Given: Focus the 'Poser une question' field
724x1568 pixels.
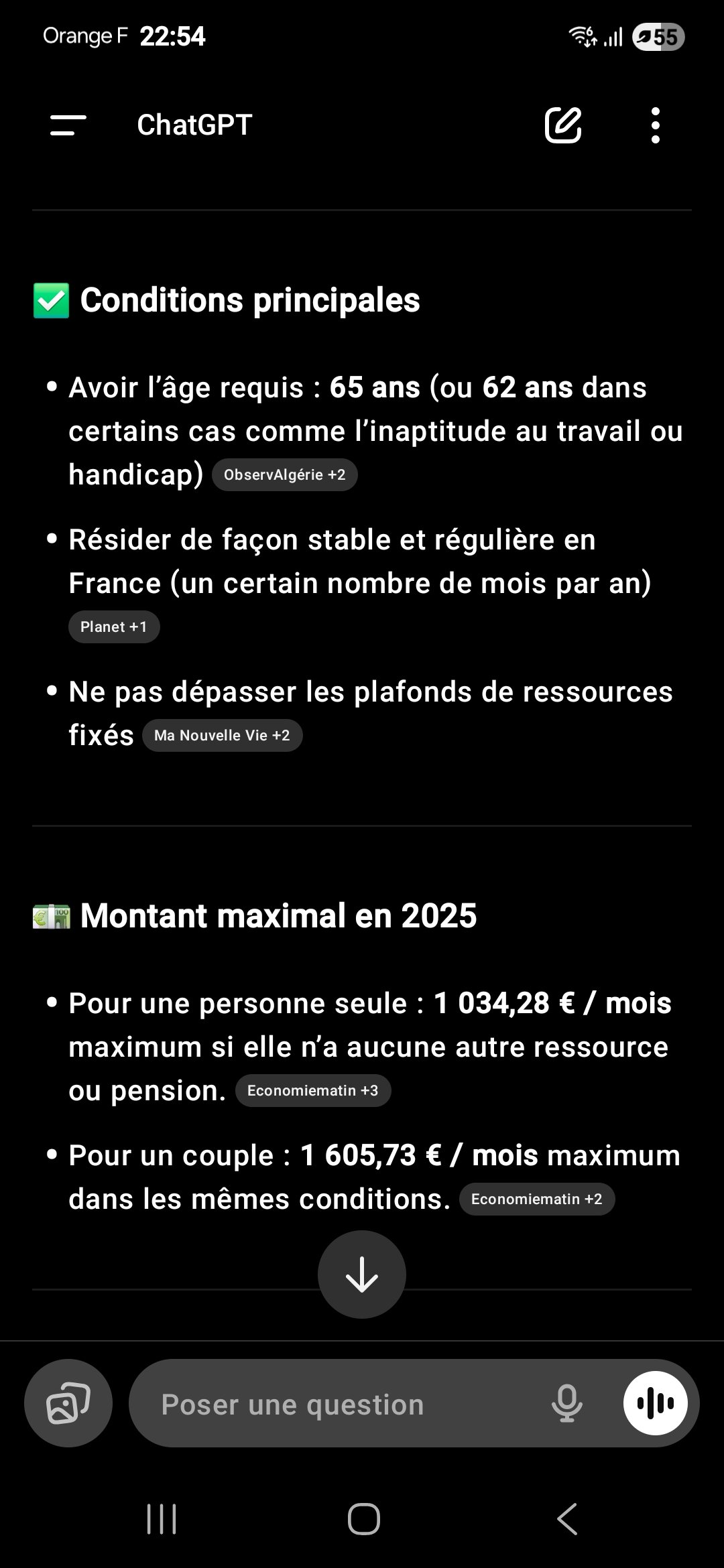Looking at the screenshot, I should [335, 1404].
